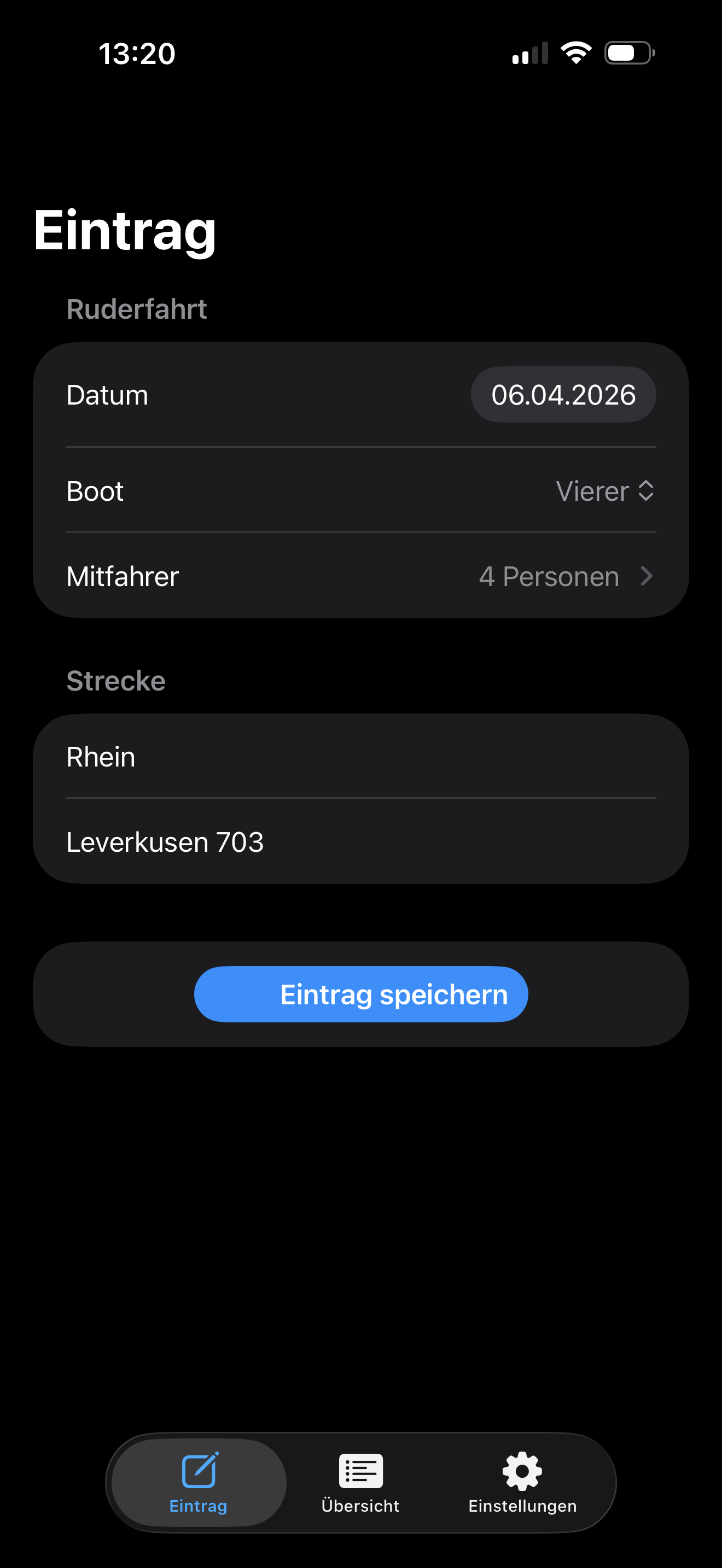Open the Übersicht list icon

360,1468
